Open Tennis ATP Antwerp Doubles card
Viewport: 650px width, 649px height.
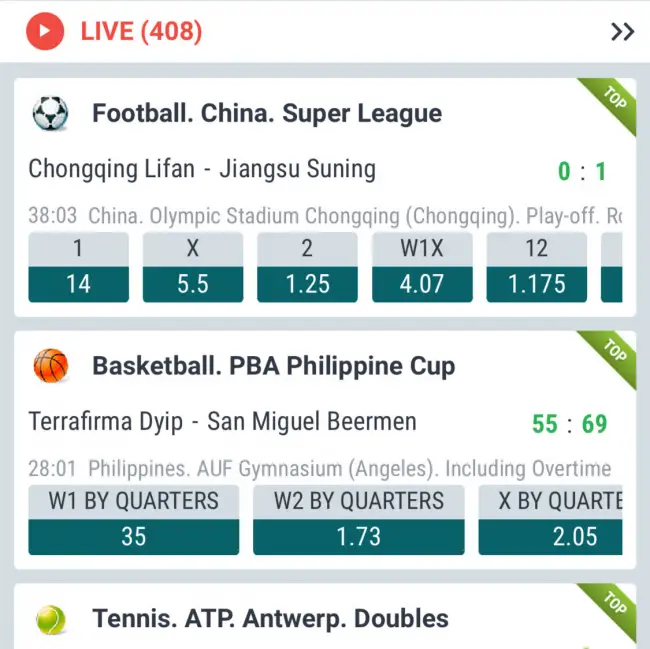point(270,619)
